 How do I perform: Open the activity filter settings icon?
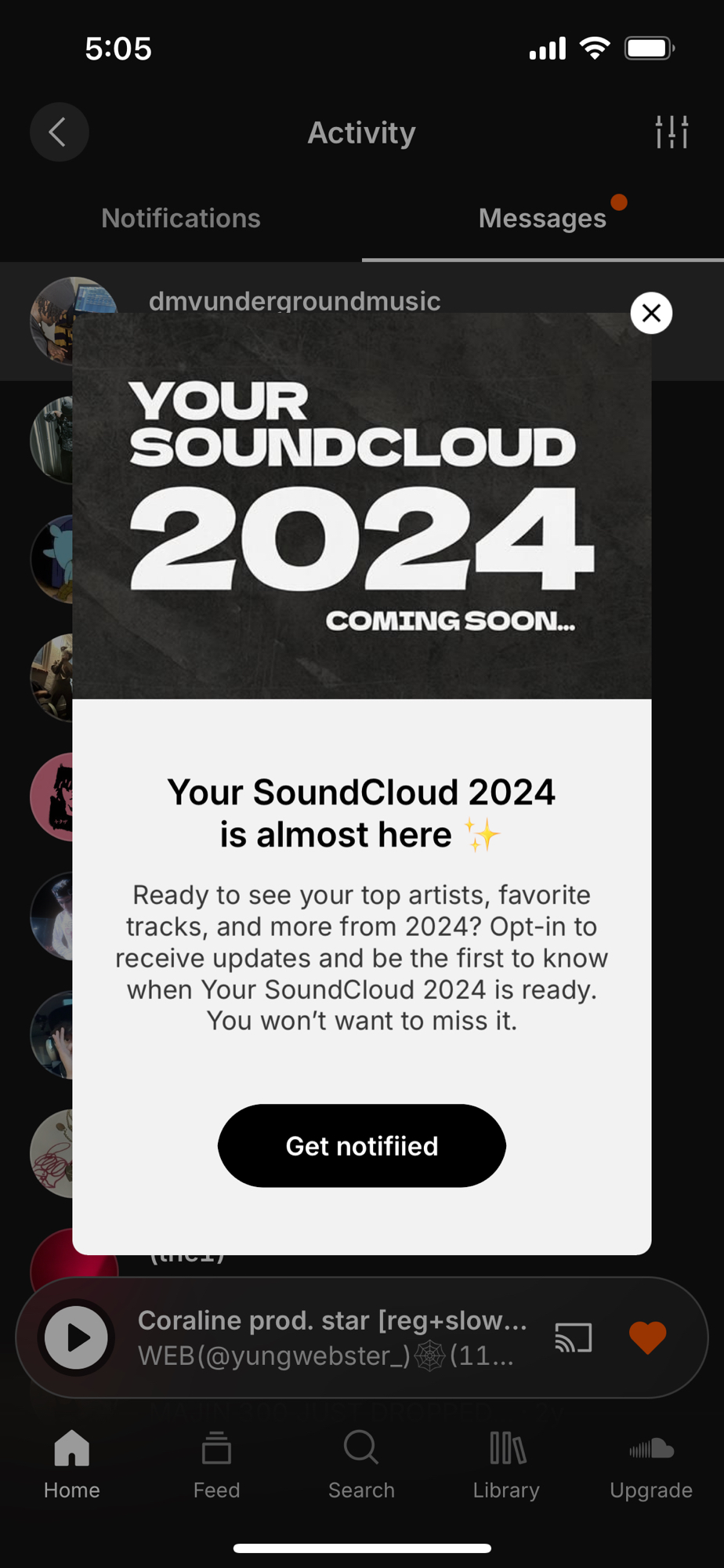pyautogui.click(x=672, y=132)
